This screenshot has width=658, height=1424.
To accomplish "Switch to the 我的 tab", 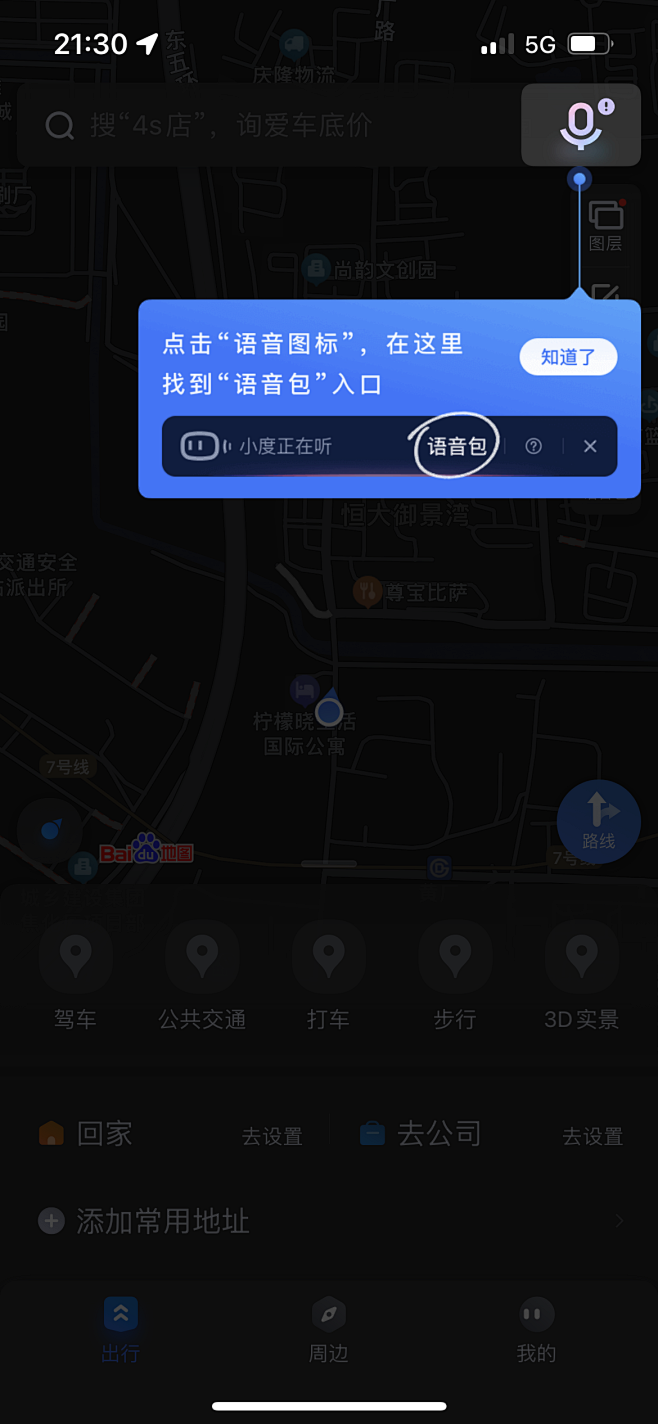I will 536,1330.
